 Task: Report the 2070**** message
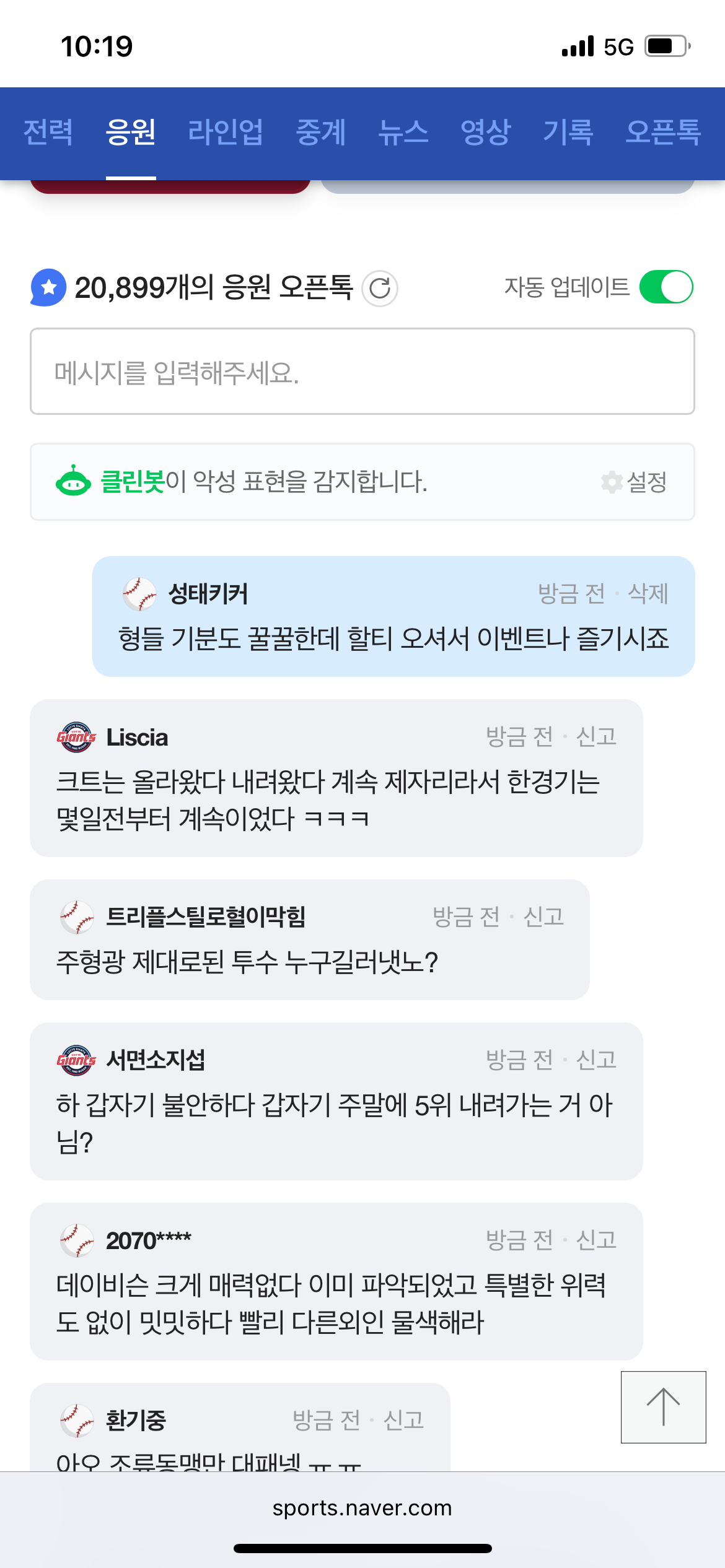coord(596,1240)
